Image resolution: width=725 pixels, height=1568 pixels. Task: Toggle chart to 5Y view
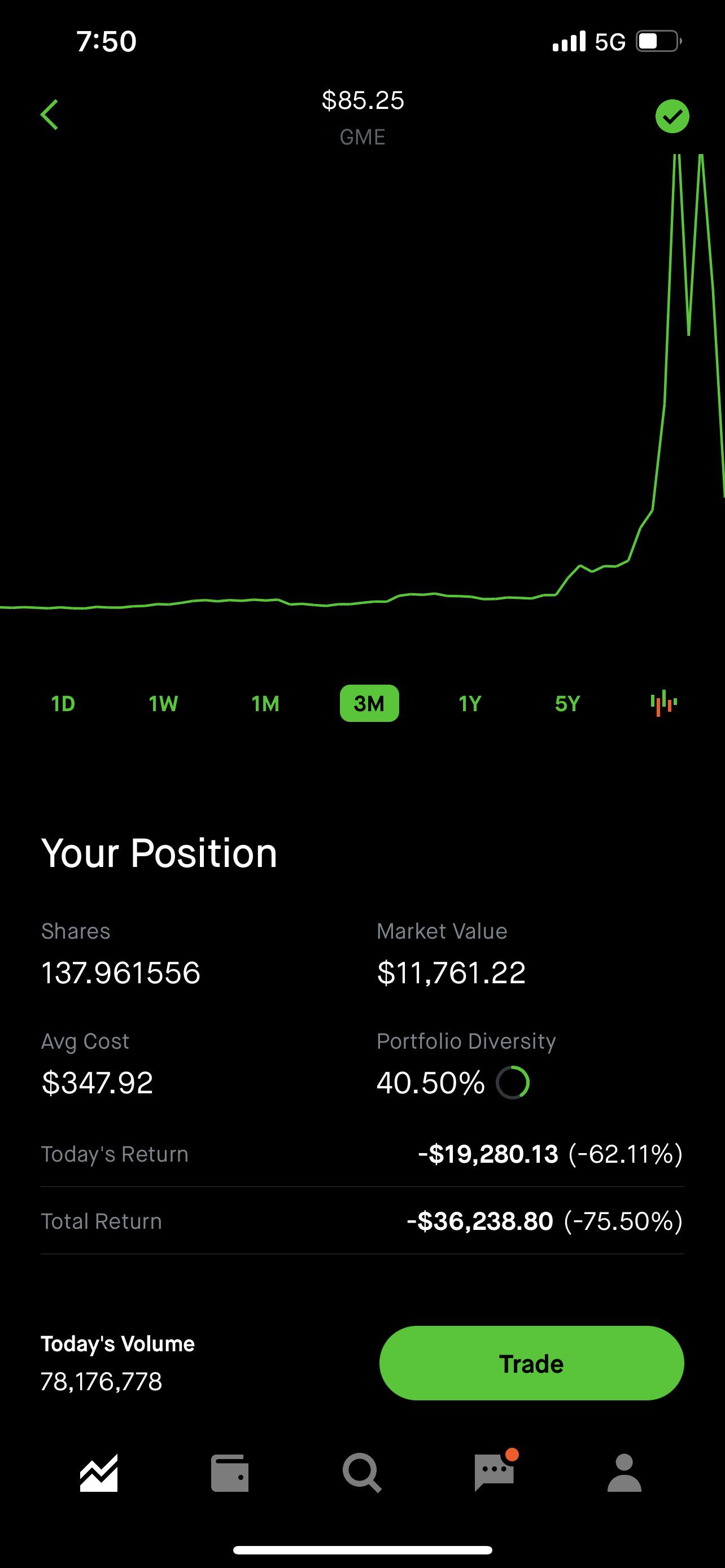pyautogui.click(x=567, y=703)
